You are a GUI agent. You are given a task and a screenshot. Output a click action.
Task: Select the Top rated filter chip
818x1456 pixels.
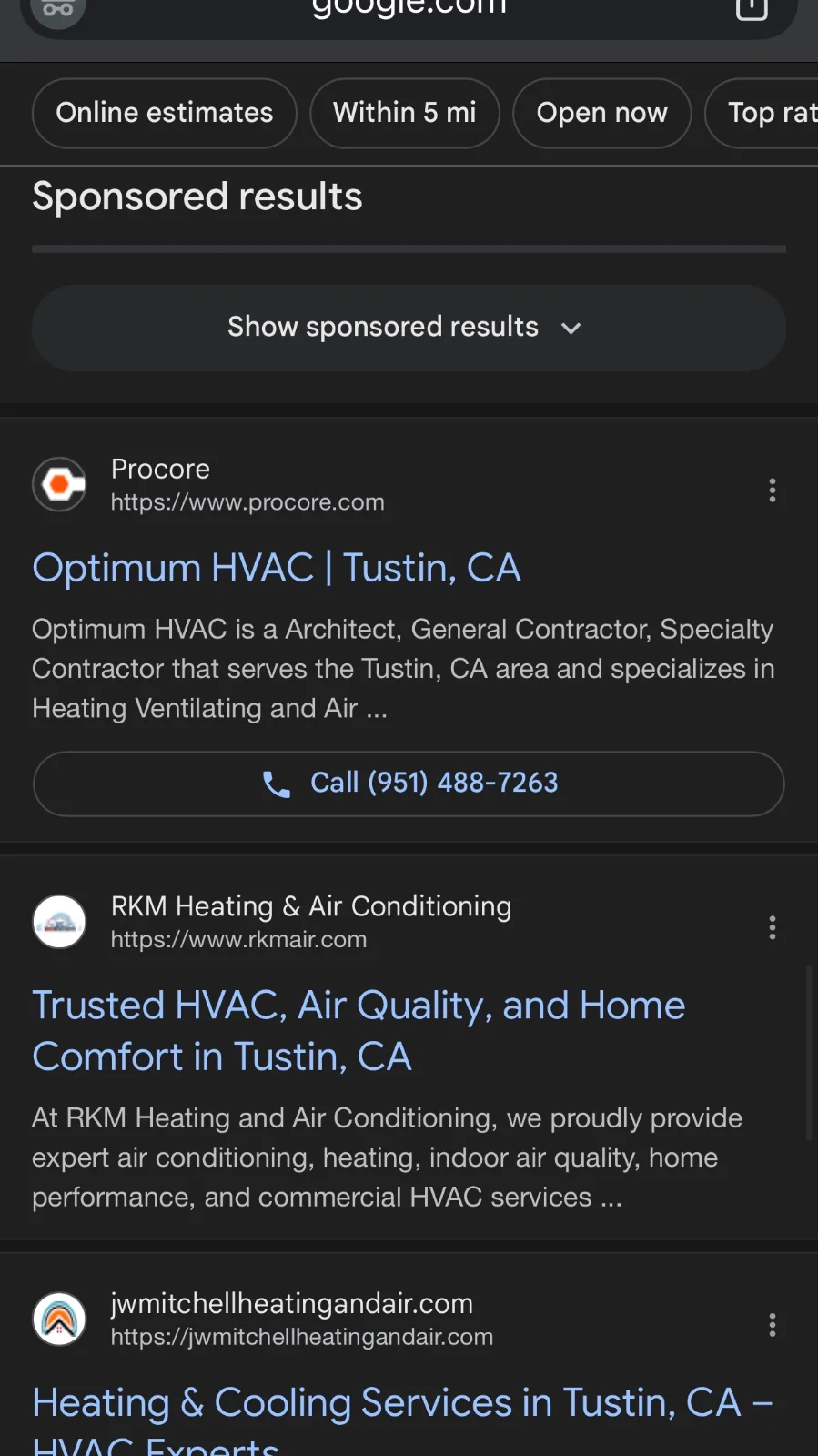pyautogui.click(x=770, y=113)
